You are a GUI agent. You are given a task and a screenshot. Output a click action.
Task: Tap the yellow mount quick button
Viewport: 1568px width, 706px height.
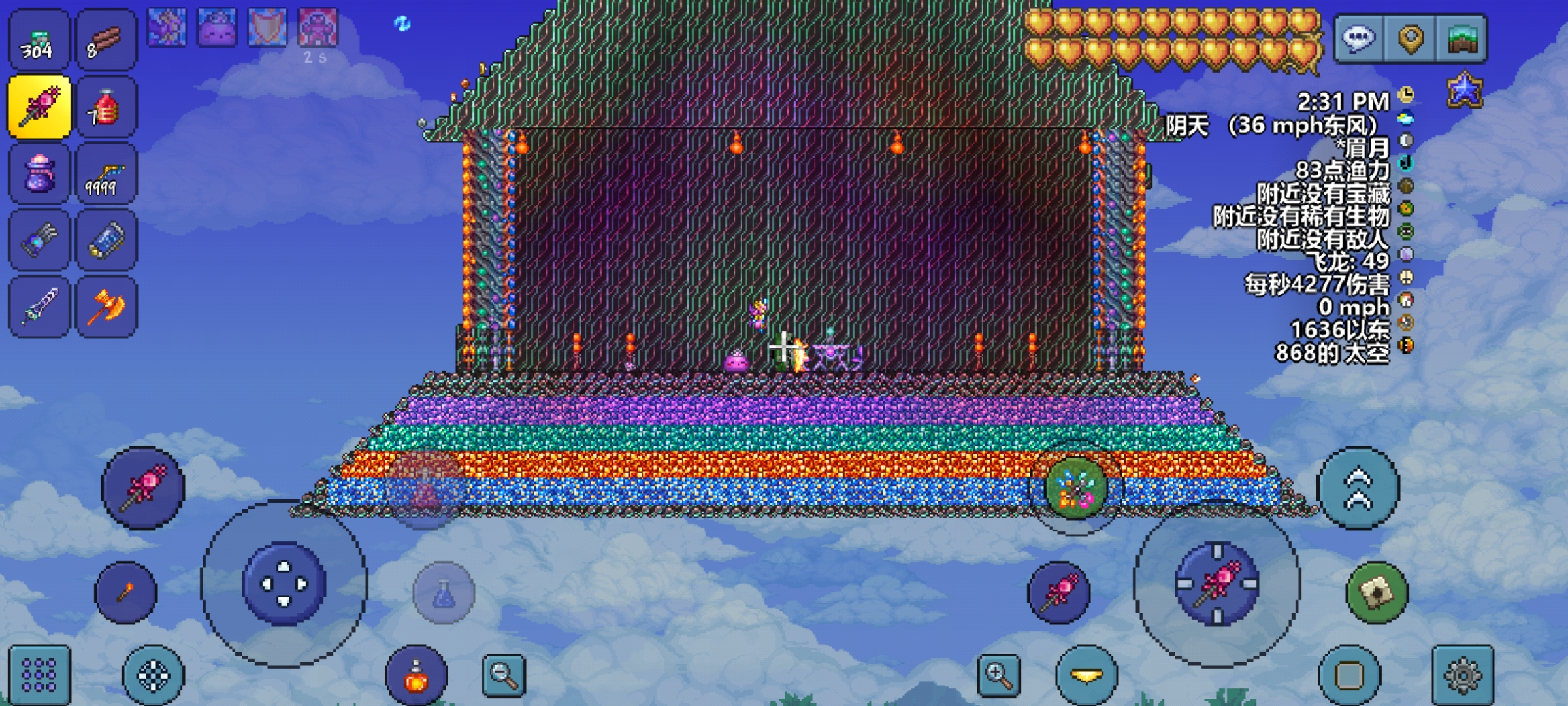1086,676
